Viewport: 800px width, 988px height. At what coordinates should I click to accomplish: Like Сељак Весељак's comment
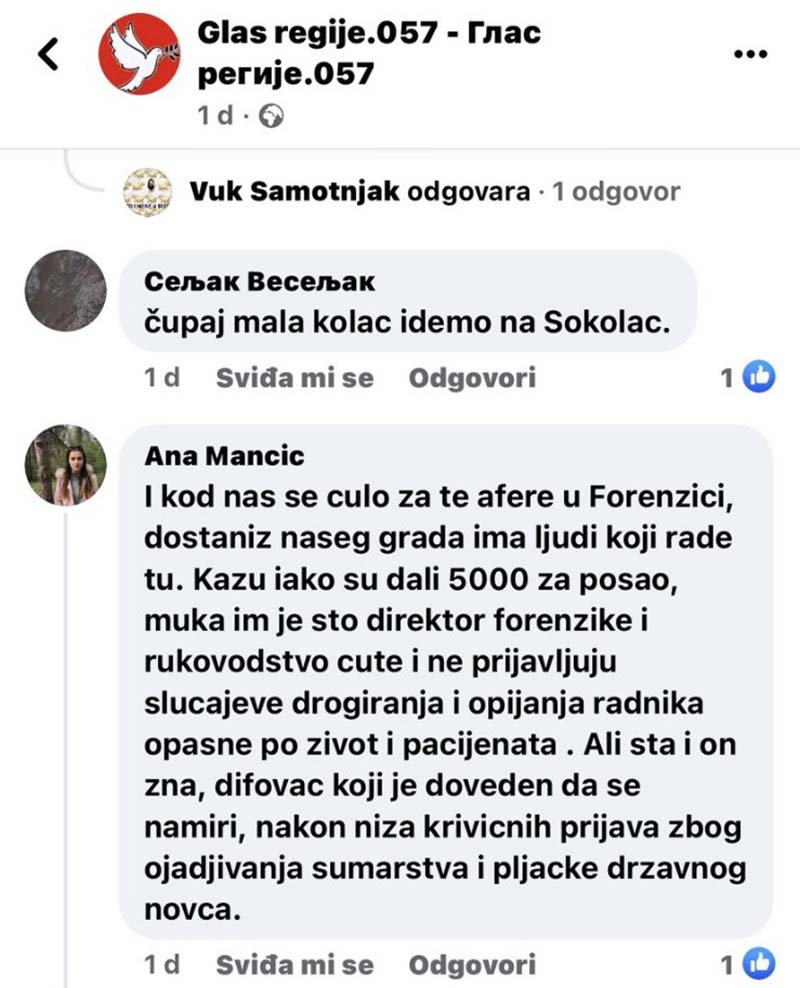[x=294, y=378]
